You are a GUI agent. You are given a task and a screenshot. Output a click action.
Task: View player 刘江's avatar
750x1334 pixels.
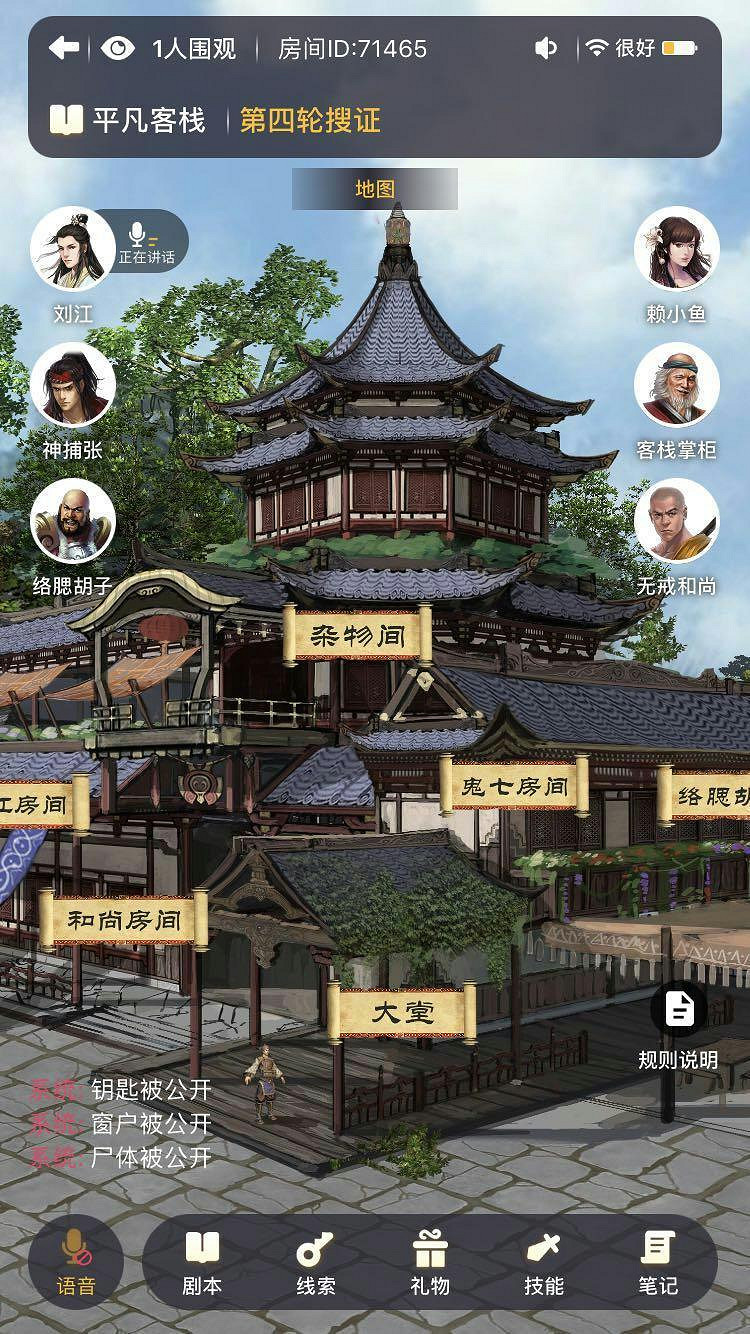[73, 249]
